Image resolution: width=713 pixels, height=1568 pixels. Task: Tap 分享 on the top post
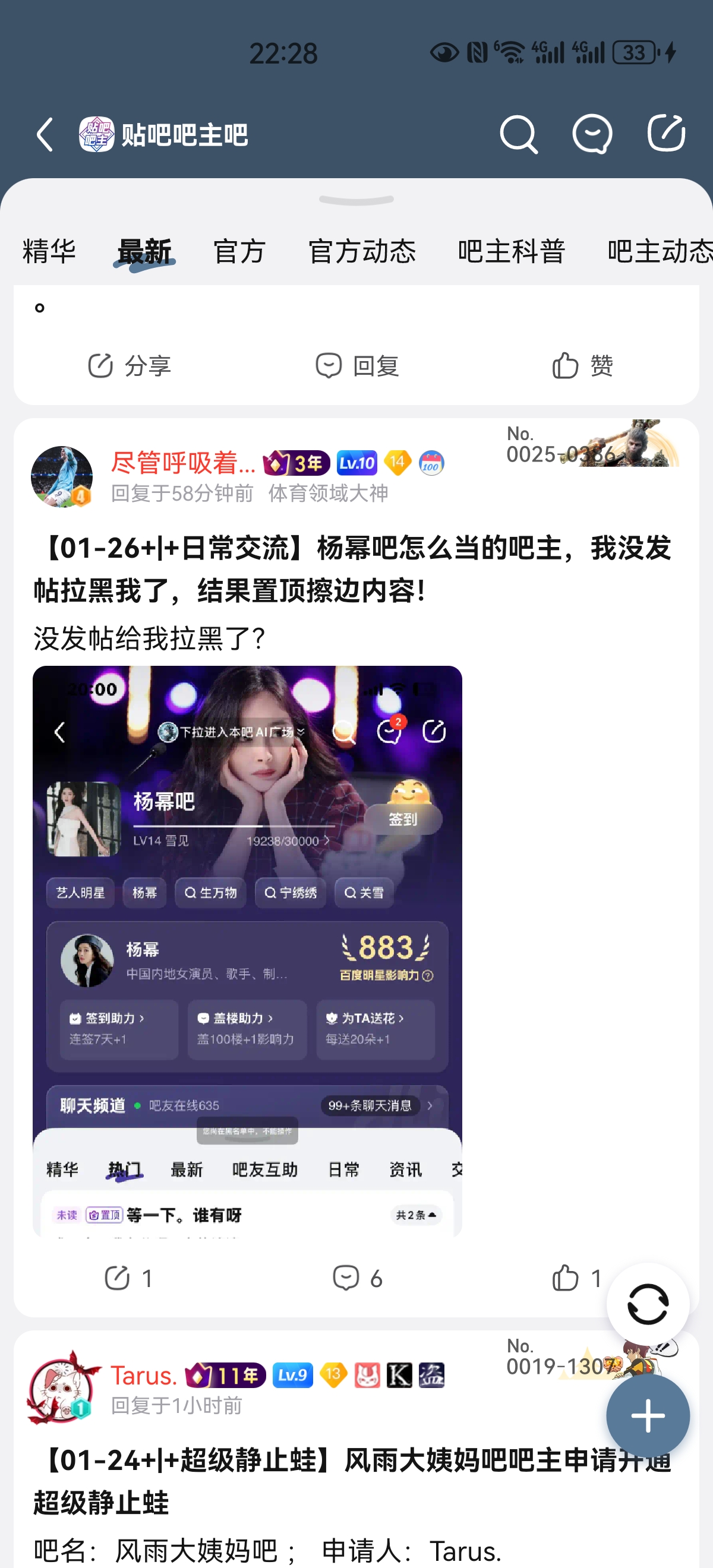(x=130, y=366)
